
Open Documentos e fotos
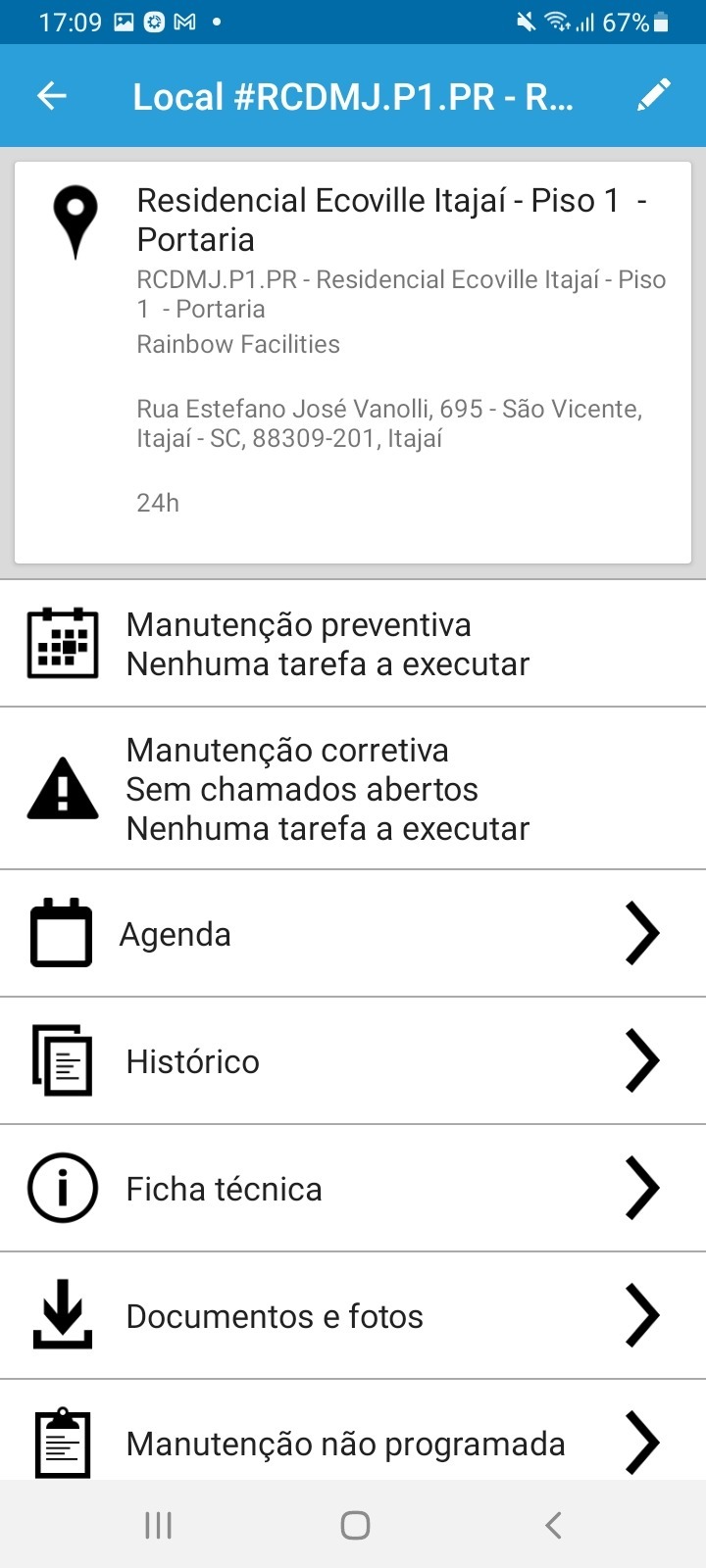[x=353, y=1316]
